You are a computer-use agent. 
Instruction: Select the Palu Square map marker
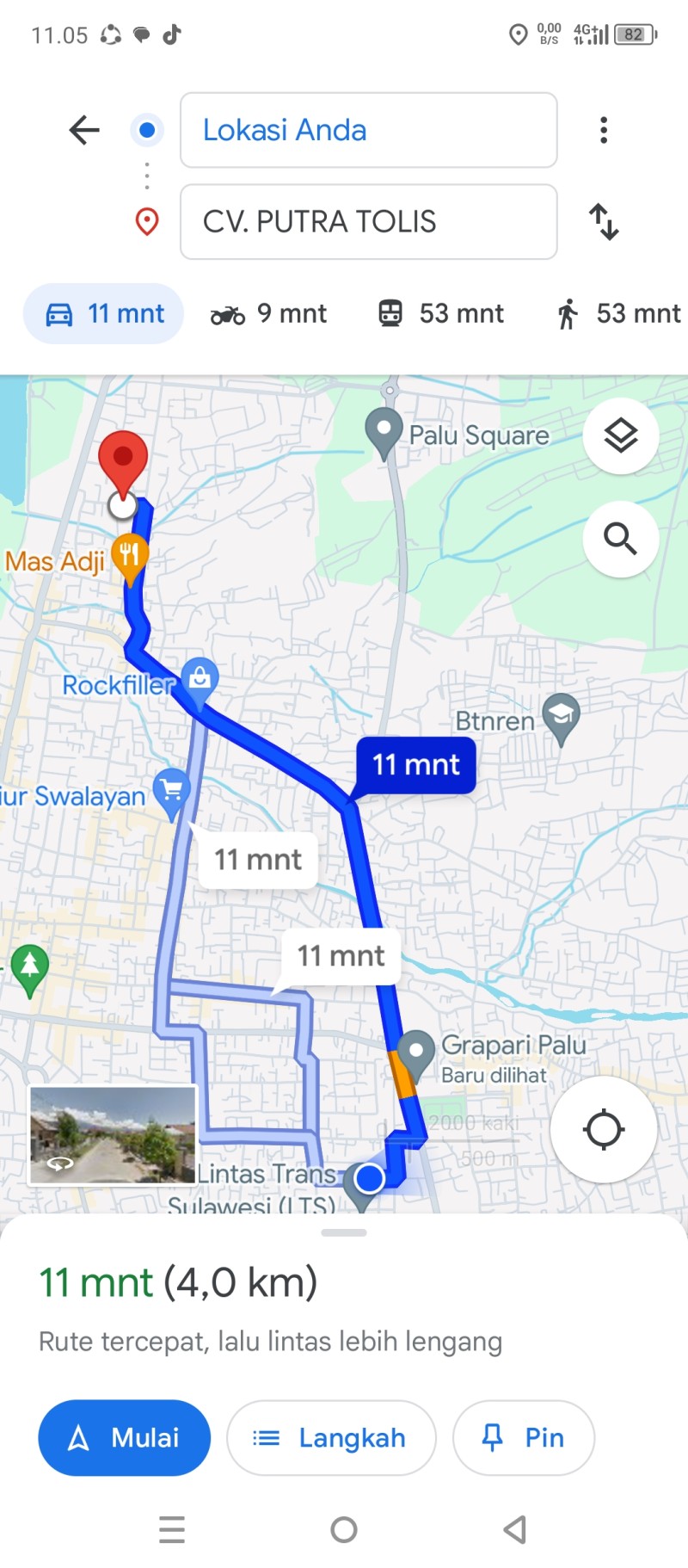[384, 433]
